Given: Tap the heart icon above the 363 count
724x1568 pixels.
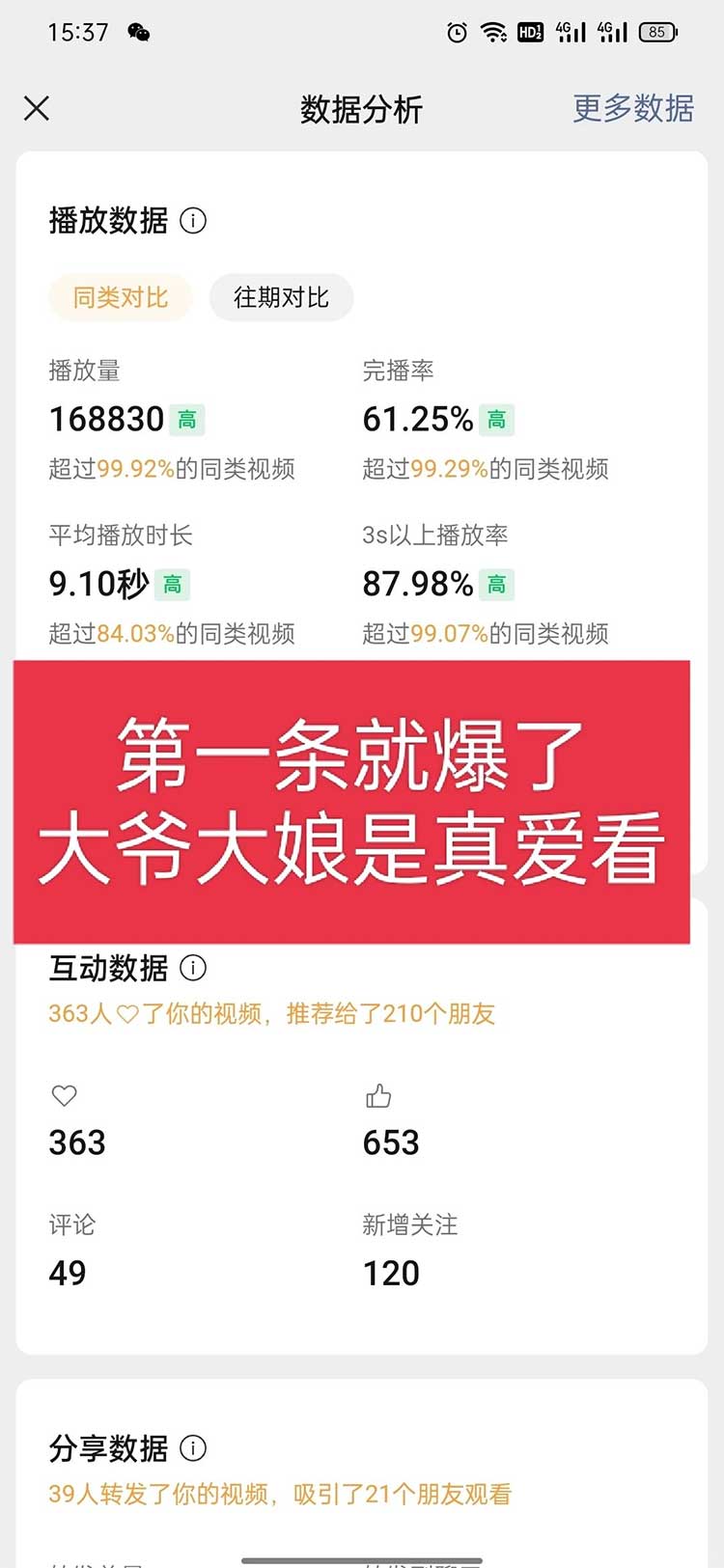Looking at the screenshot, I should tap(64, 1095).
